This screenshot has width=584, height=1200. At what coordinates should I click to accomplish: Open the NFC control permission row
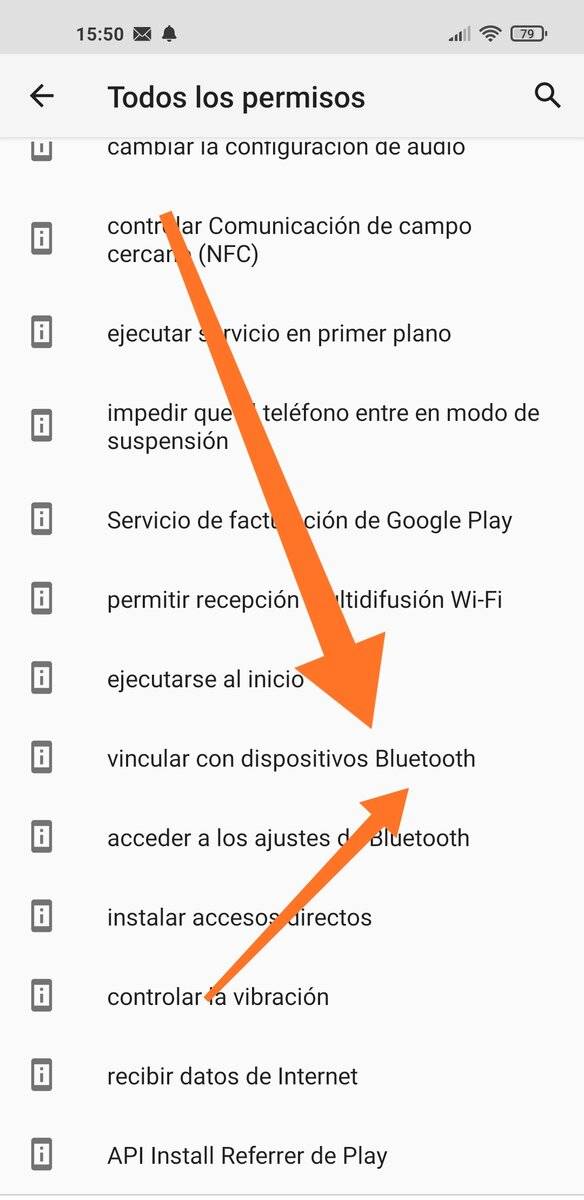[292, 241]
